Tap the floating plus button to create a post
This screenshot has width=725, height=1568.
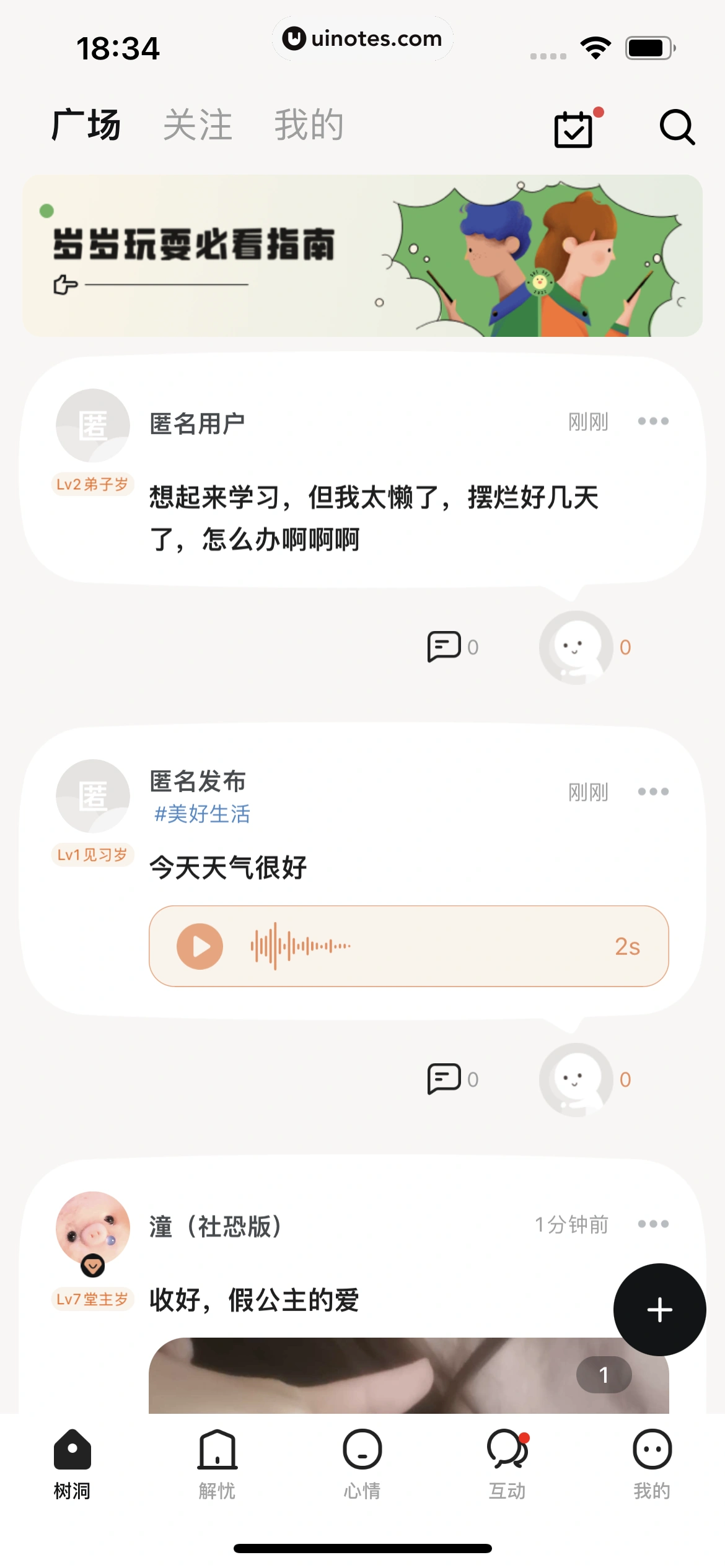pos(659,1309)
